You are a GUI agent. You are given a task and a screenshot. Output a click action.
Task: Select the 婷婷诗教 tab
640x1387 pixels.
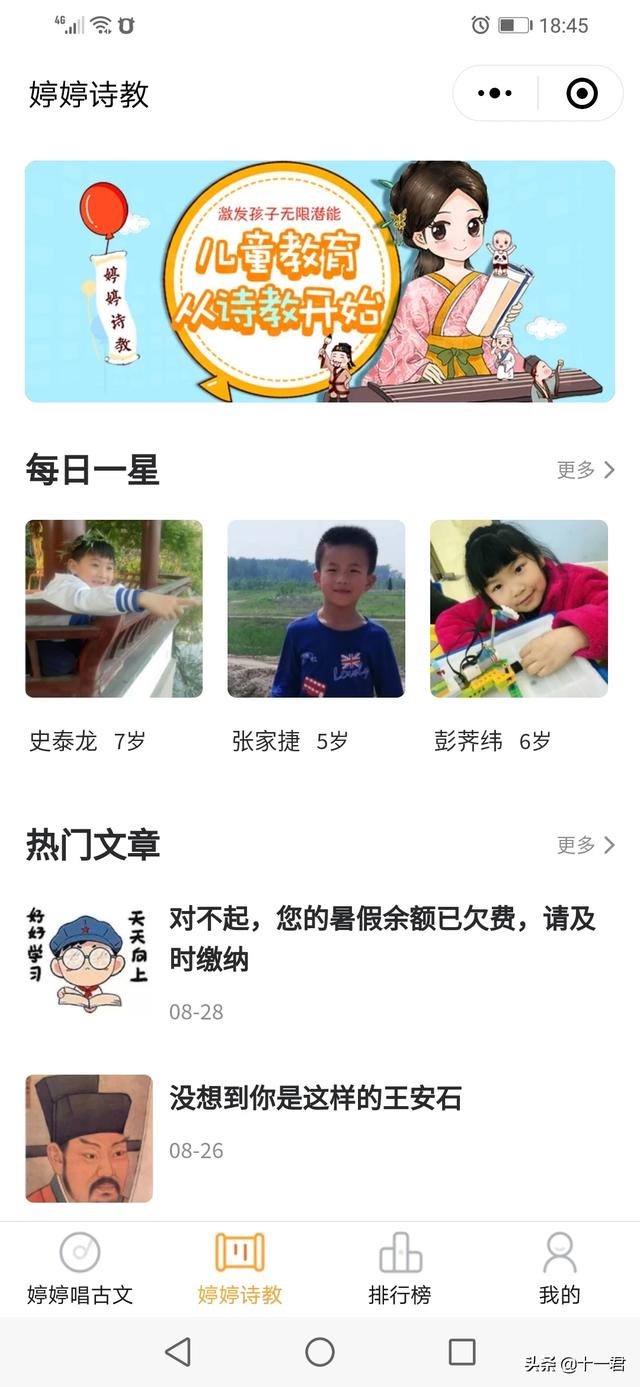coord(240,1268)
